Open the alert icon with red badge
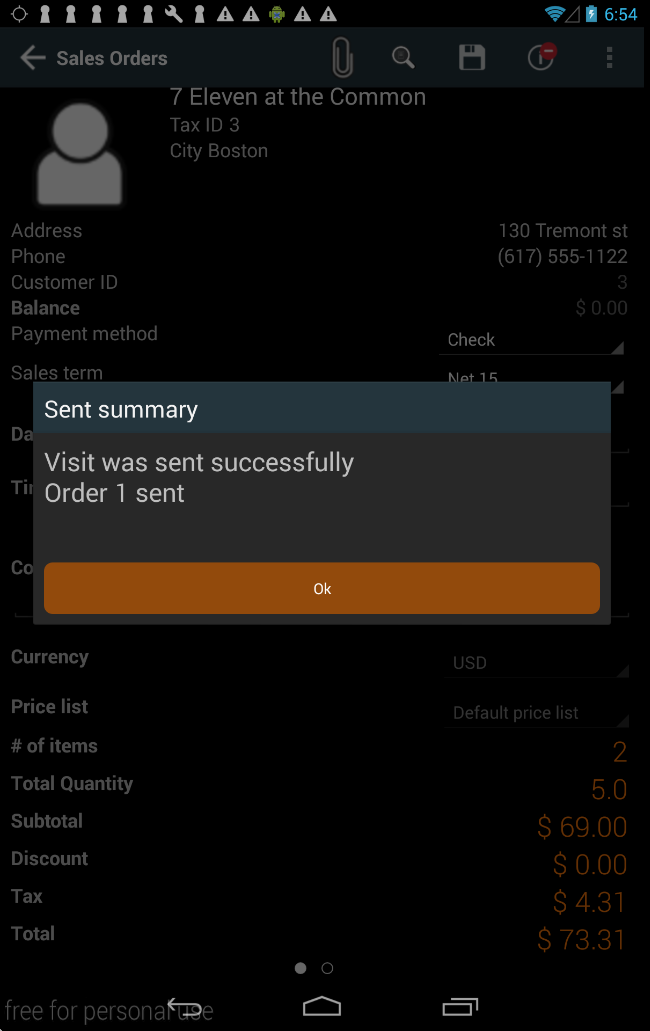Viewport: 650px width, 1031px height. coord(541,58)
